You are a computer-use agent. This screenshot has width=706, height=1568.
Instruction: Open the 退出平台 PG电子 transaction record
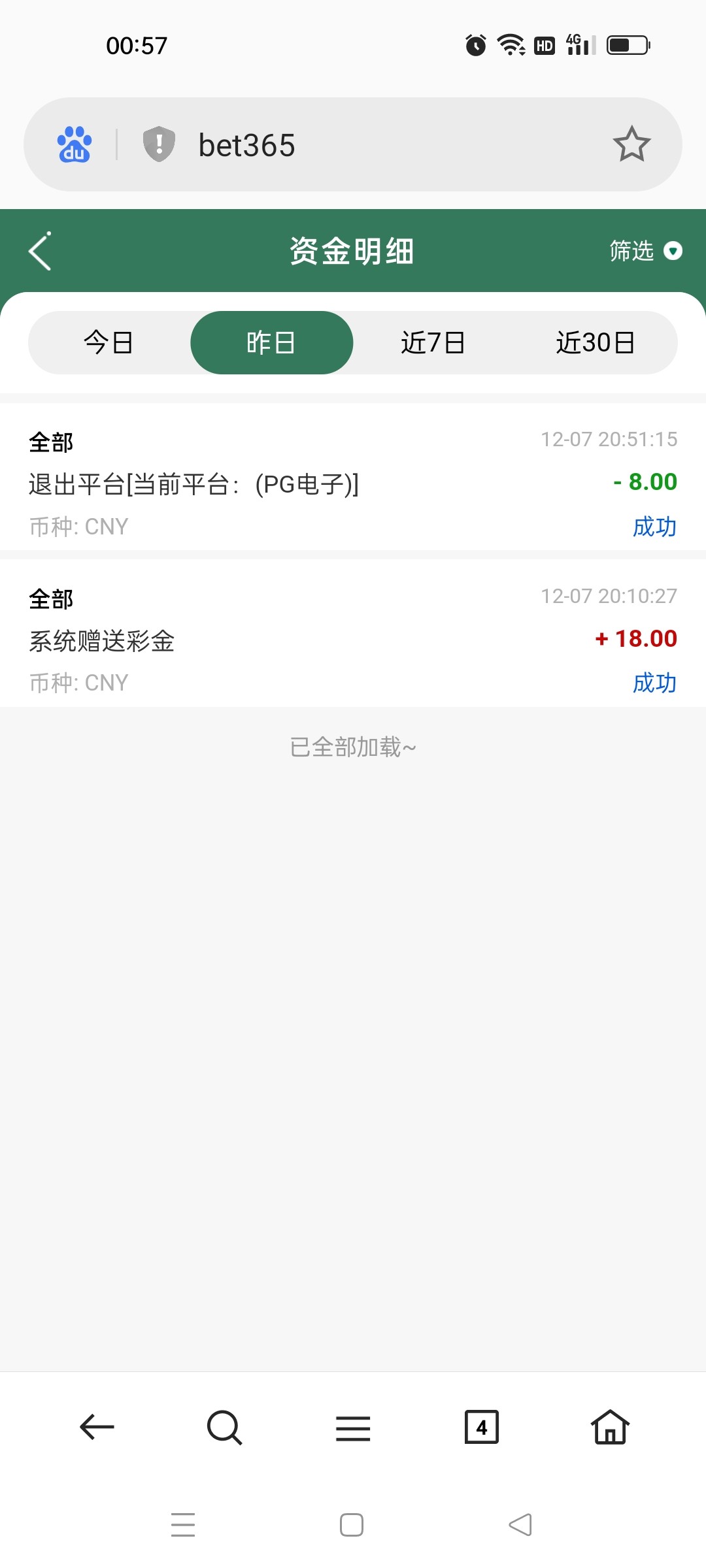353,483
